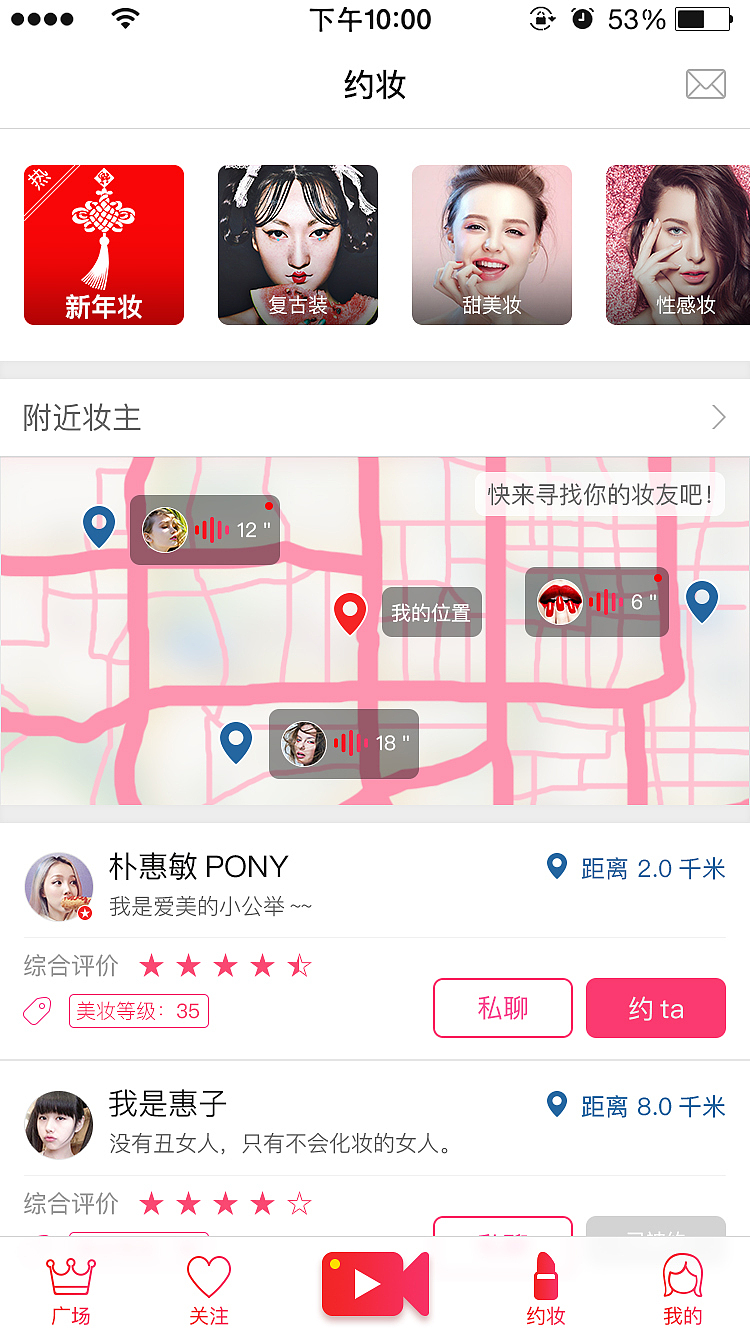The width and height of the screenshot is (750, 1334).
Task: Click 私聊 to chat with PONY
Action: (x=502, y=1008)
